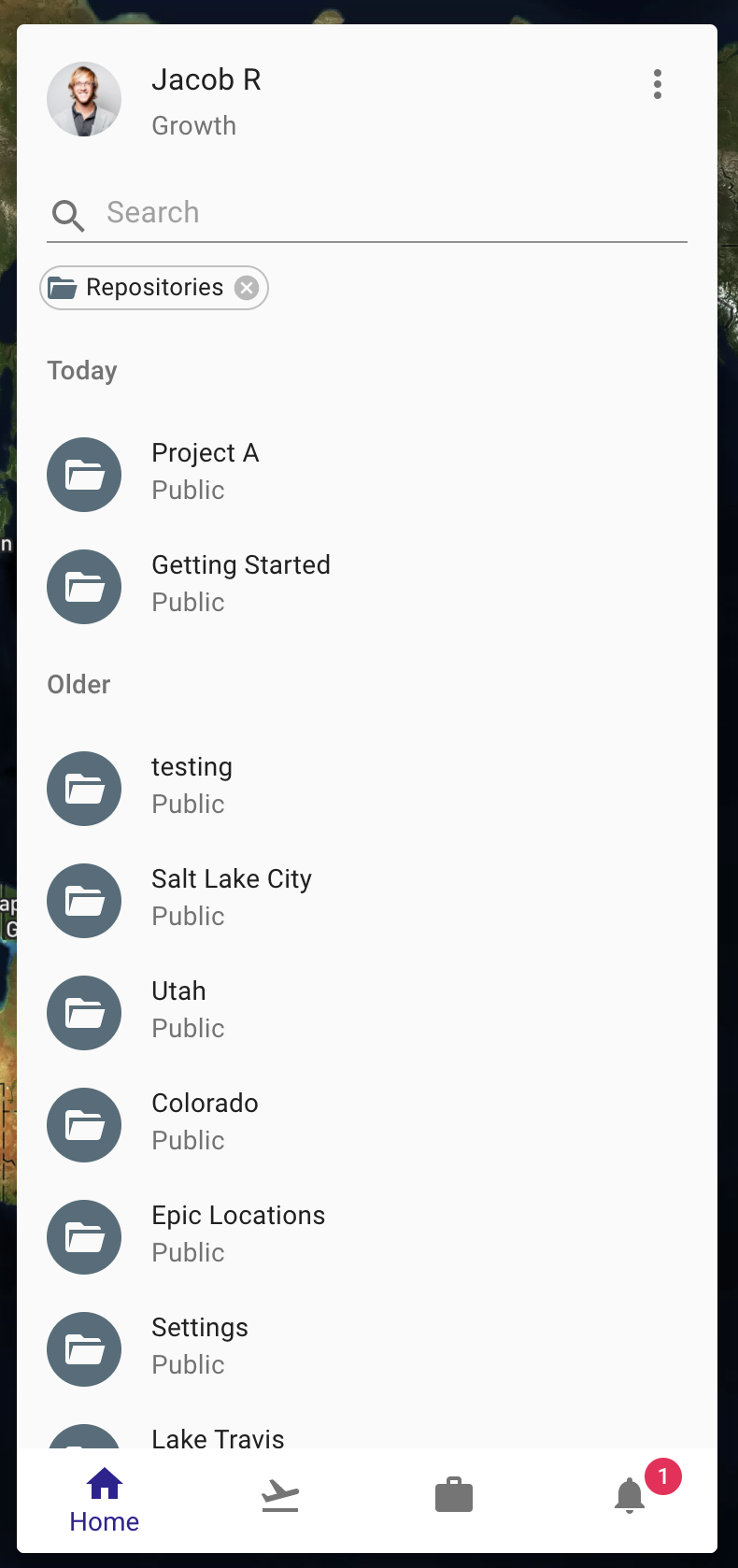Screen dimensions: 738x1568
Task: Remove the Repositories filter chip
Action: pos(247,288)
